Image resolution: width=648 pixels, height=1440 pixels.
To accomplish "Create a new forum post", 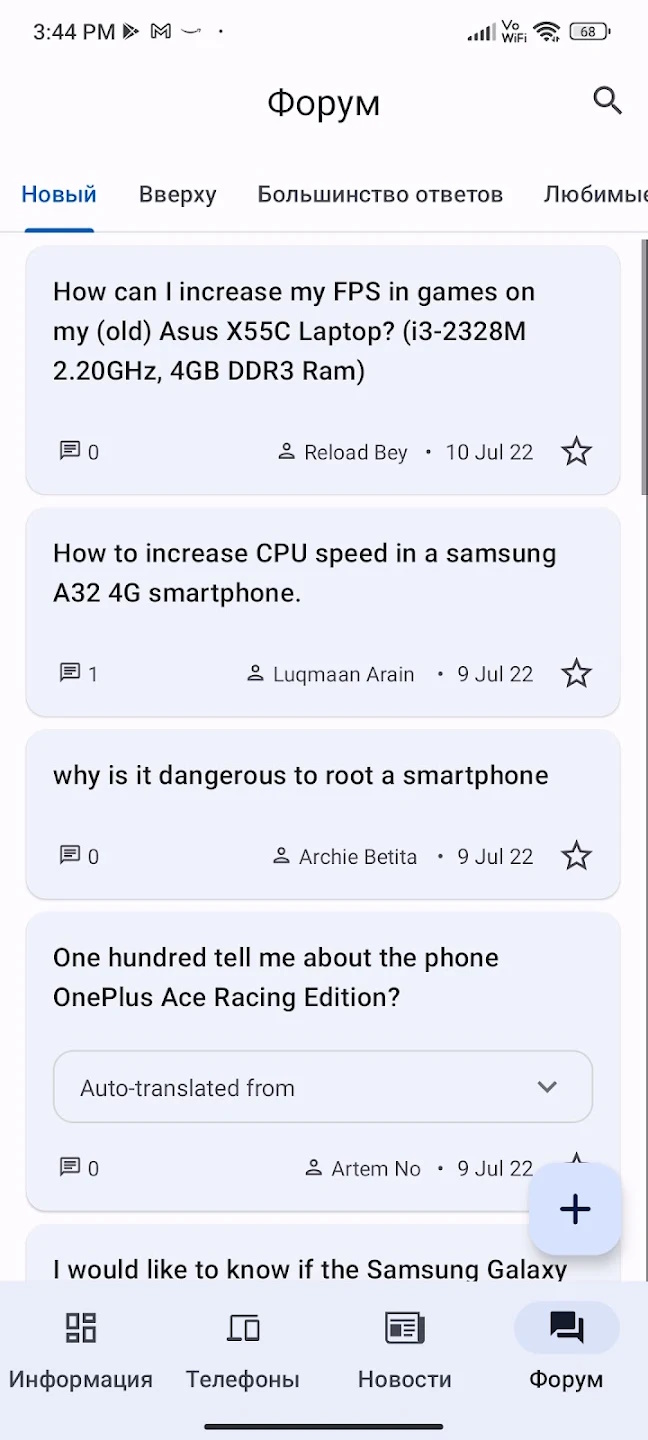I will click(575, 1209).
